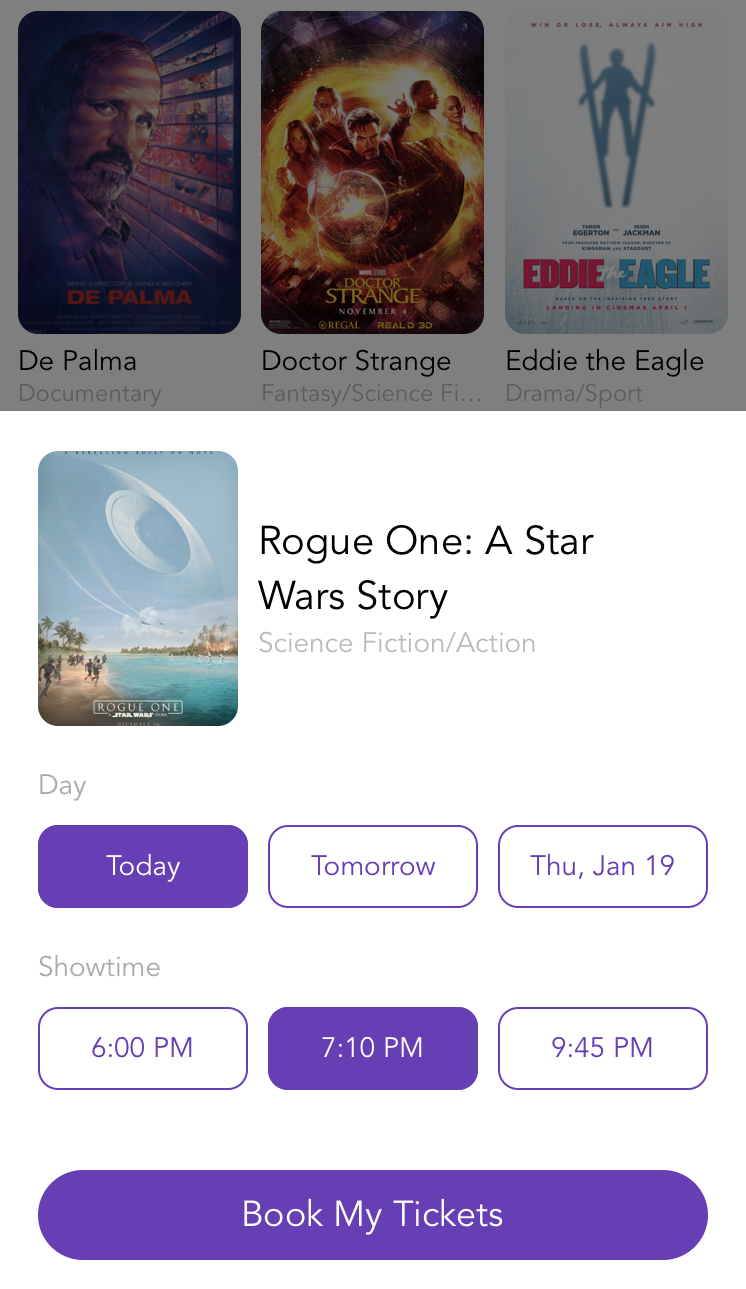The image size is (746, 1289).
Task: Switch to Tomorrow showtimes
Action: point(372,866)
